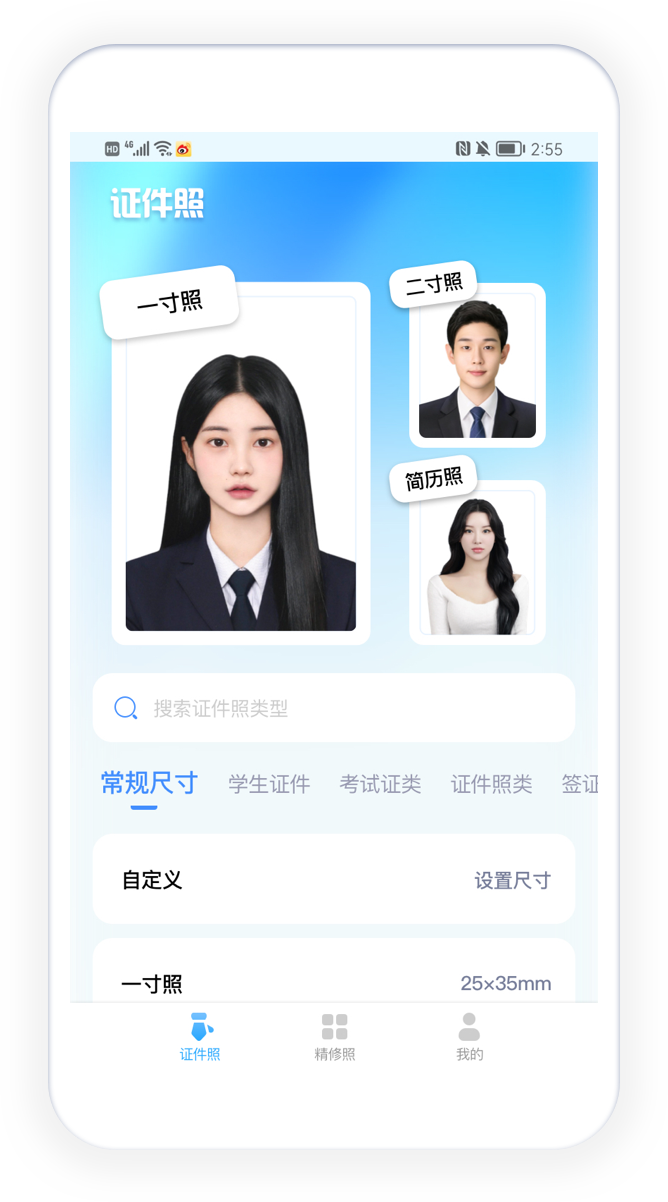Switch to the 签证 tab
Viewport: 668px width, 1202px height.
tap(579, 785)
